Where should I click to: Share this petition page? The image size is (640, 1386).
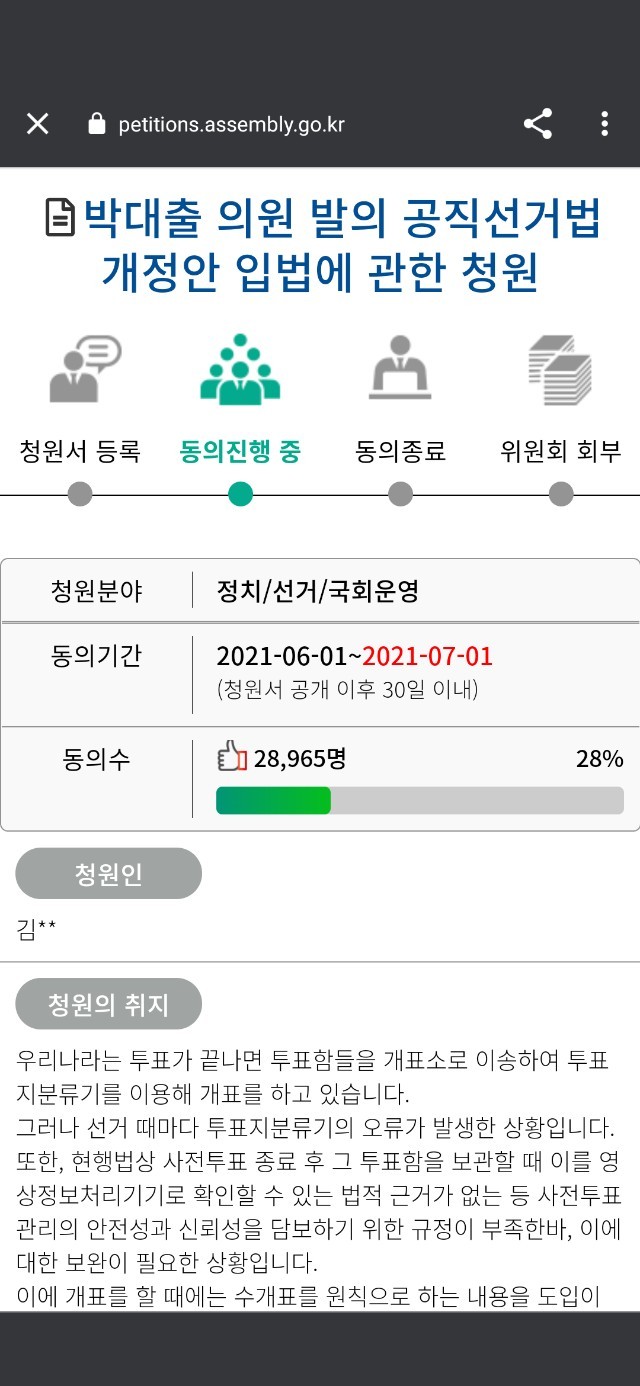click(538, 124)
